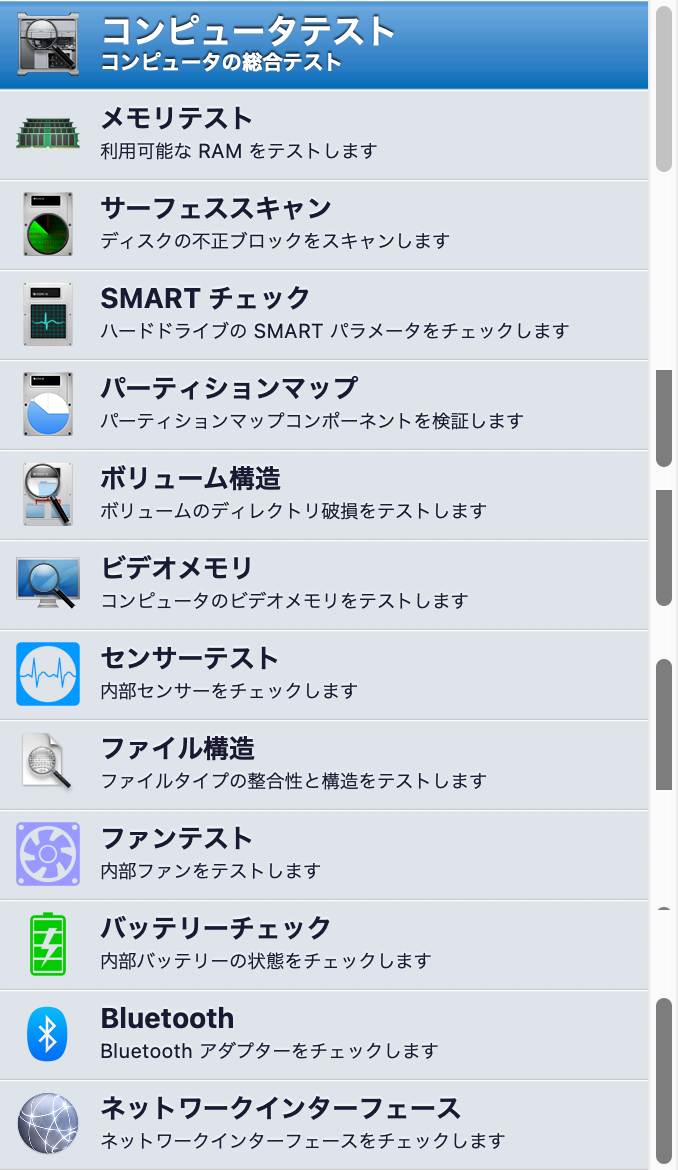Open the メモリテスト item

(x=324, y=135)
